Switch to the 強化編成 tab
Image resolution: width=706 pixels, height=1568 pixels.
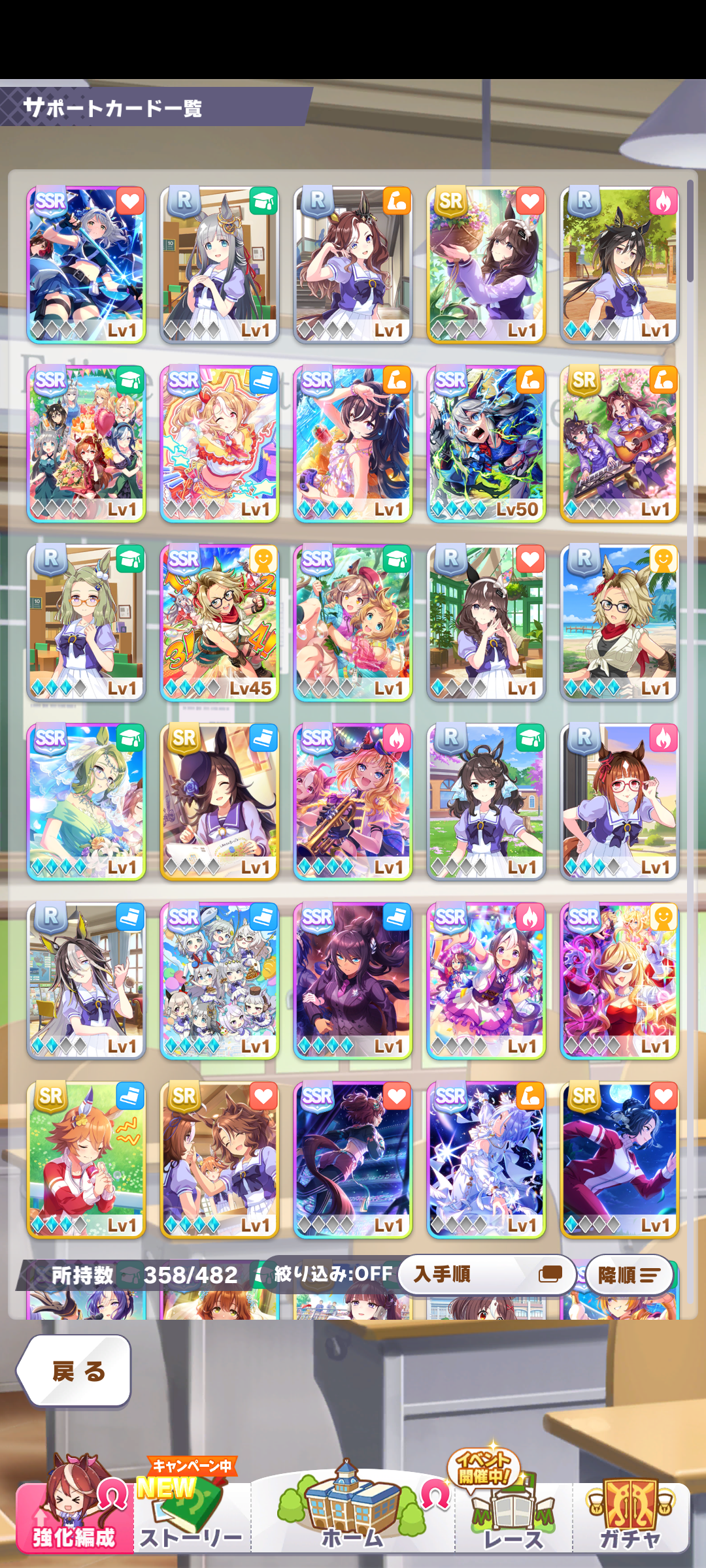tap(74, 1508)
